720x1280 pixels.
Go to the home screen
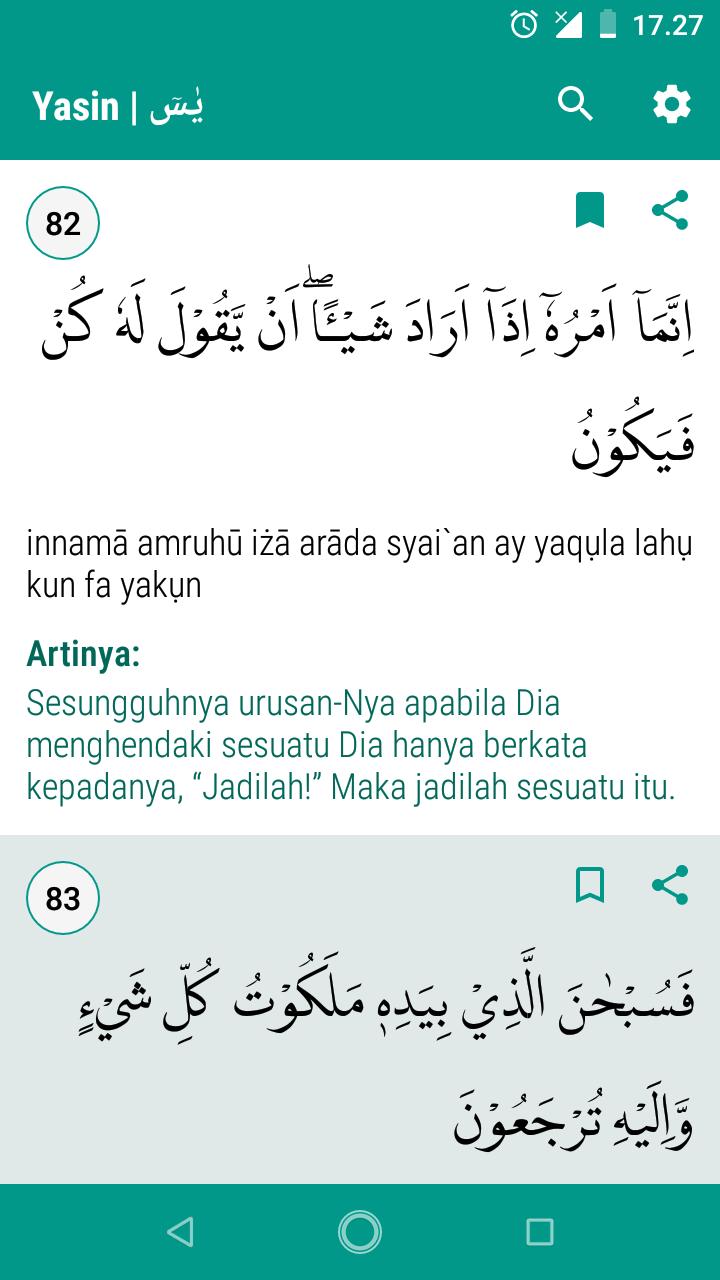pyautogui.click(x=360, y=1232)
